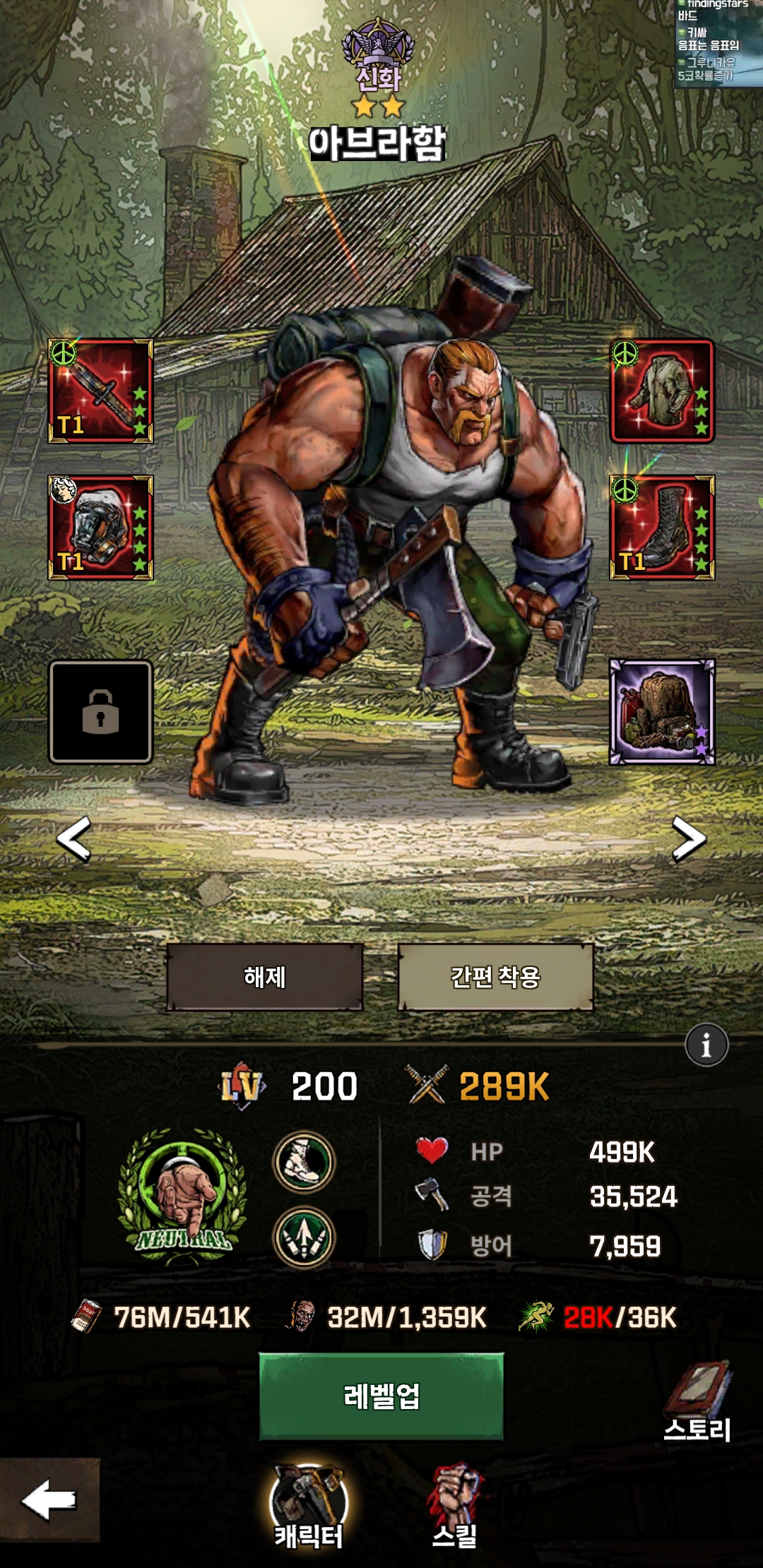The image size is (763, 1568).
Task: Tap the 간편 착용 quick equip button
Action: pyautogui.click(x=495, y=977)
